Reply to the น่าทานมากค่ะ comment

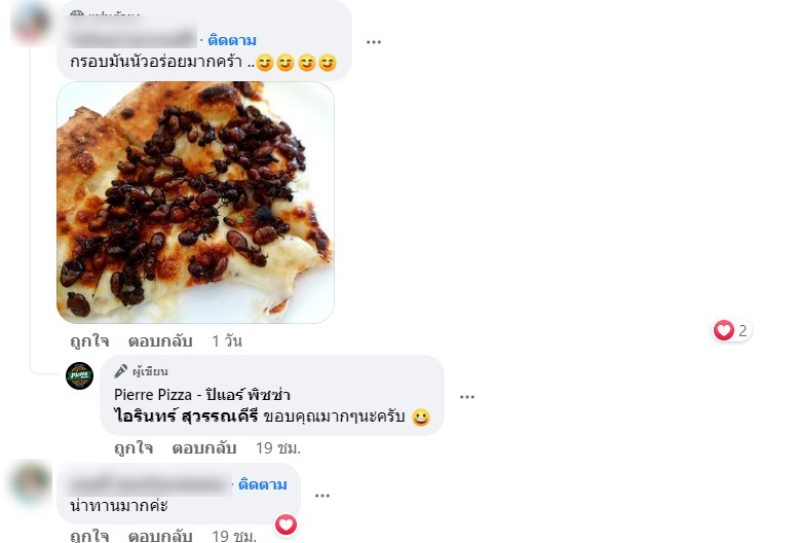click(160, 535)
